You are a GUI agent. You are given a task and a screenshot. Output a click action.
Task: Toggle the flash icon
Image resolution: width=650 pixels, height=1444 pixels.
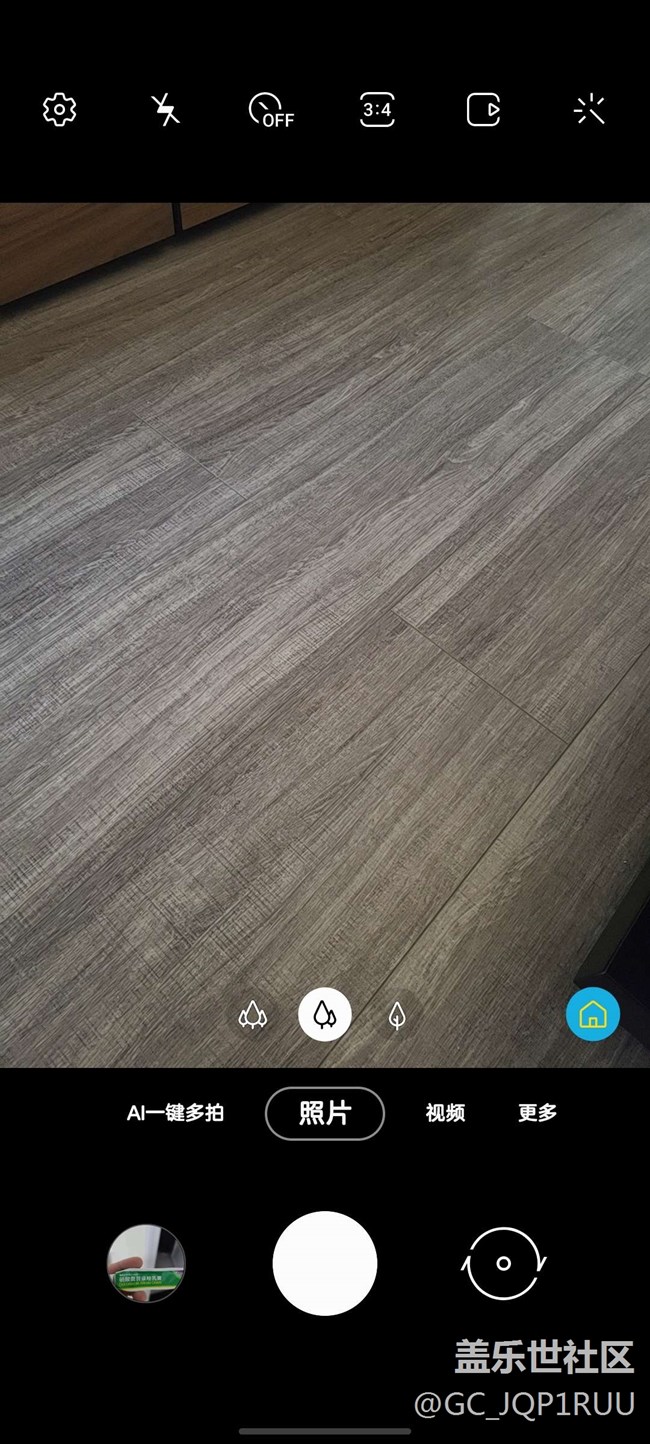(x=165, y=109)
